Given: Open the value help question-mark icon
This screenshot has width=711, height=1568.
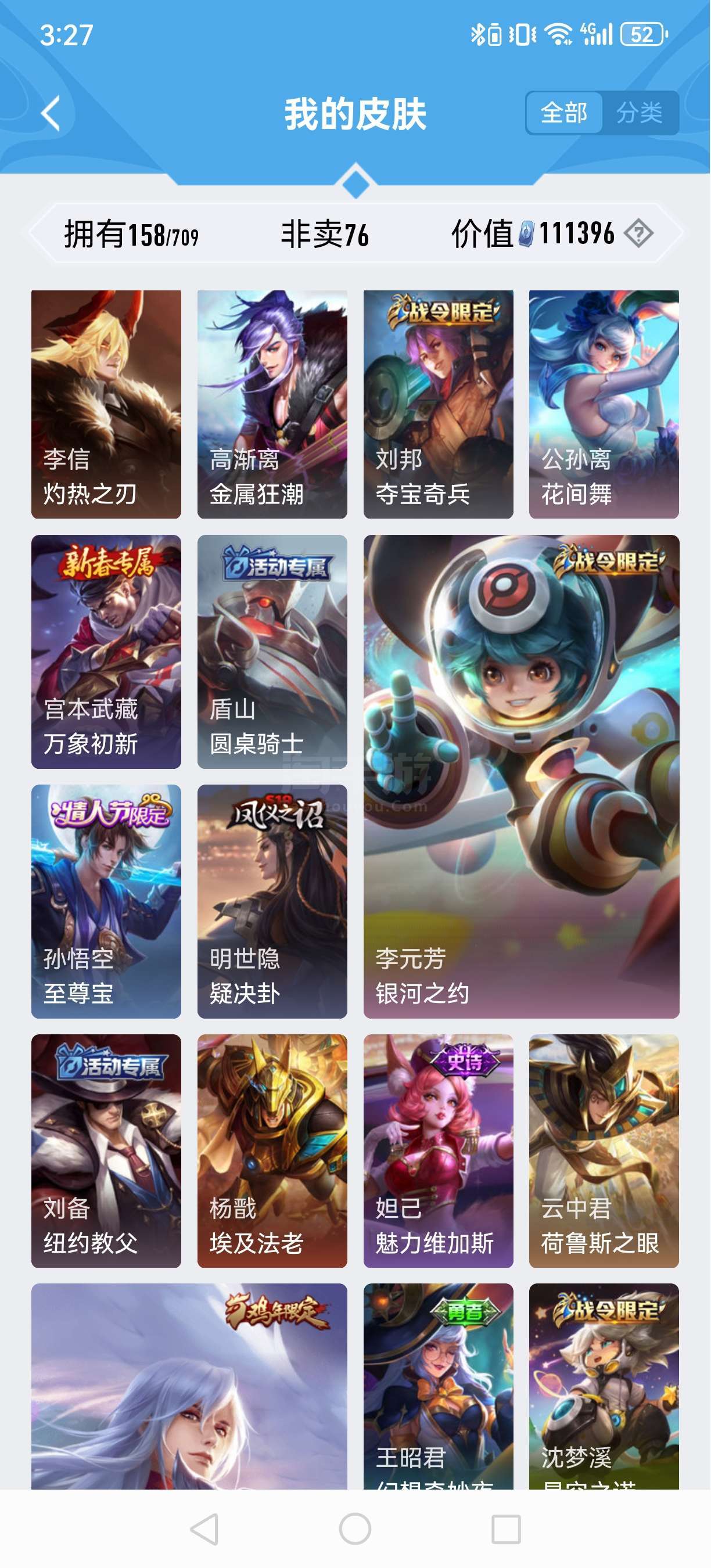Looking at the screenshot, I should pyautogui.click(x=638, y=233).
